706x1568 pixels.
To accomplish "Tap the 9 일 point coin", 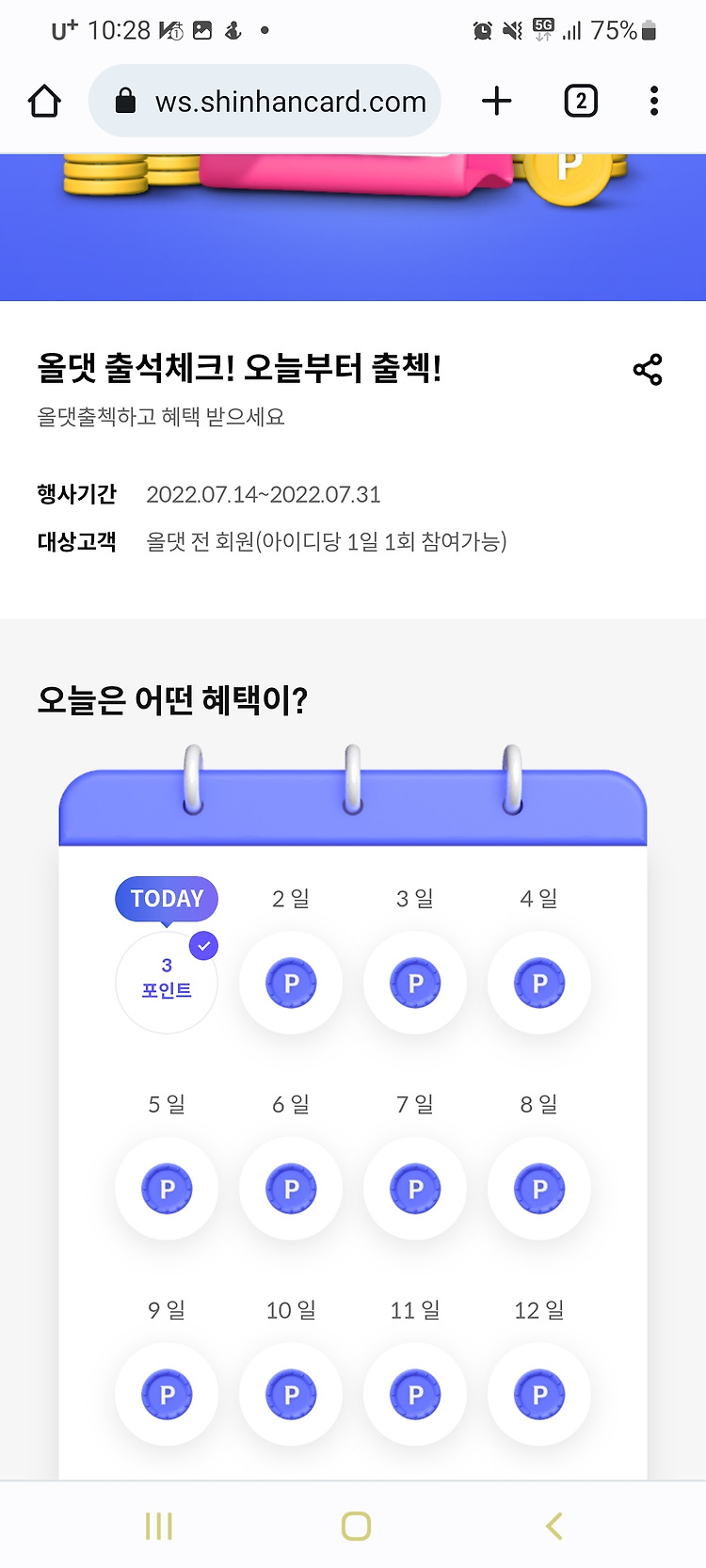I will pyautogui.click(x=167, y=1394).
